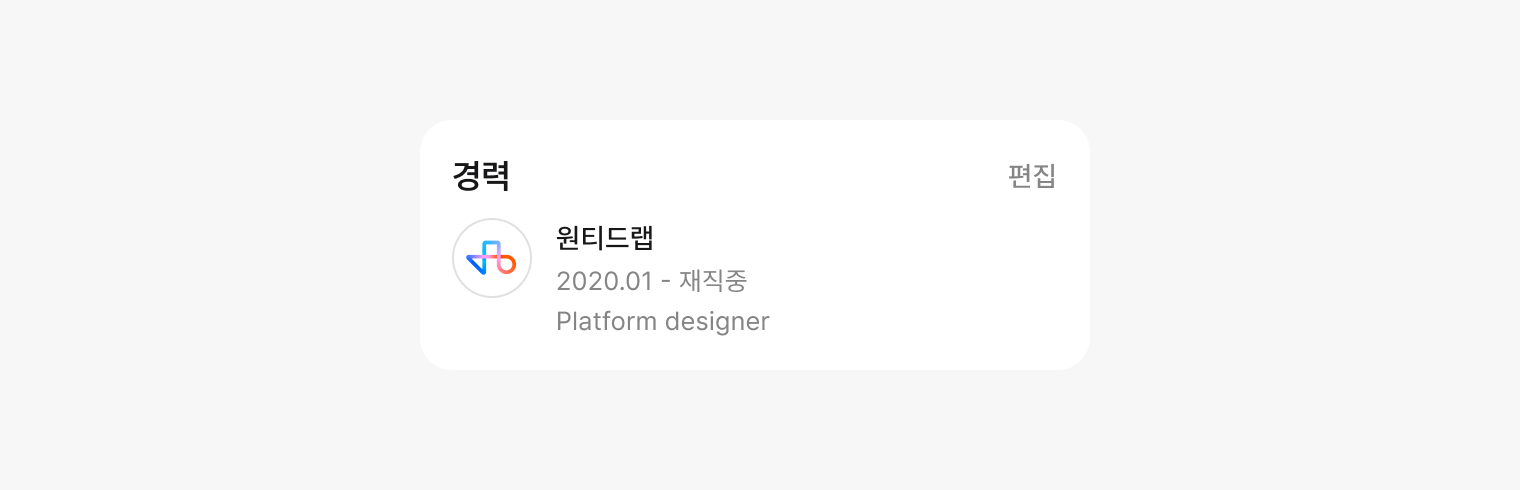Open the 원티드랩 career entry
This screenshot has width=1520, height=490.
[x=605, y=238]
